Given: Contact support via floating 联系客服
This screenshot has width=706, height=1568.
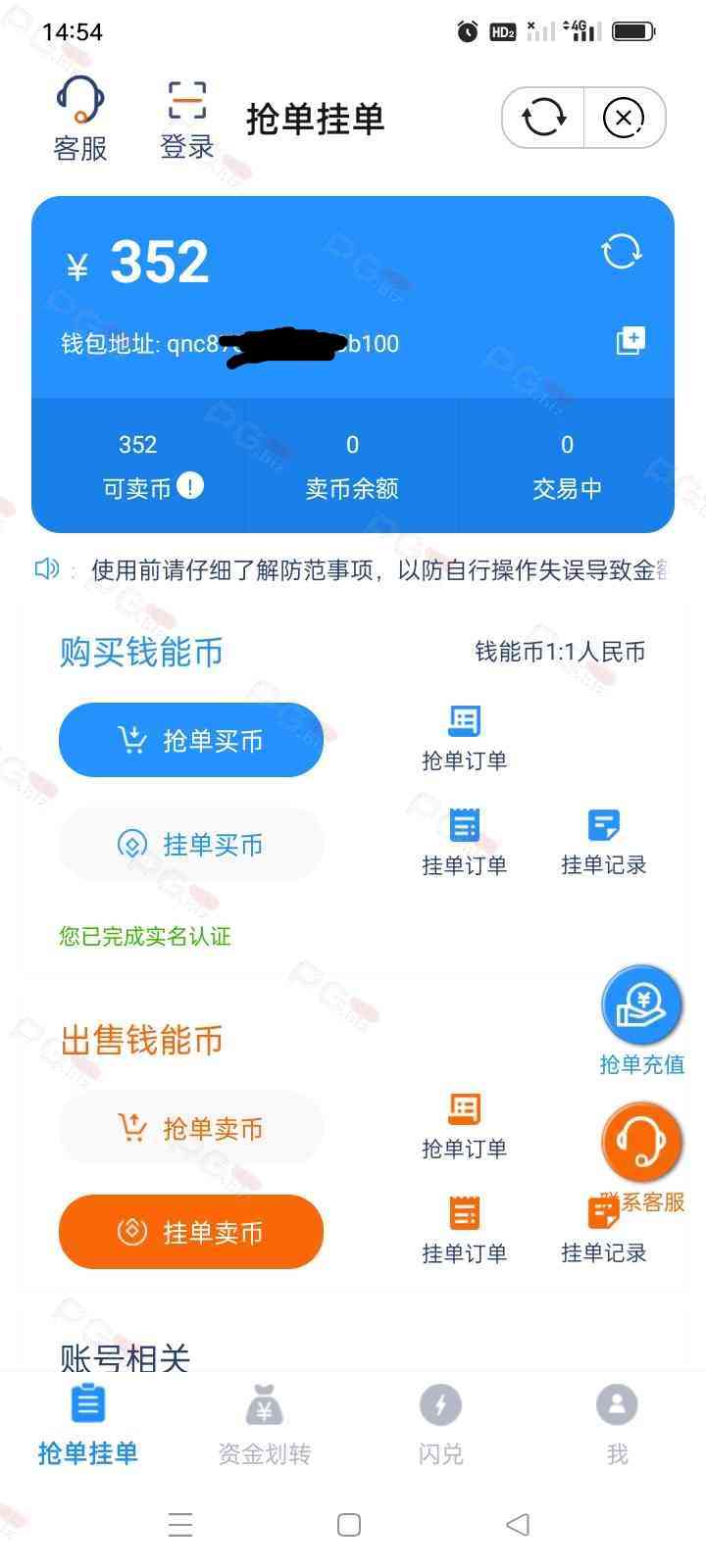Looking at the screenshot, I should pos(642,1144).
